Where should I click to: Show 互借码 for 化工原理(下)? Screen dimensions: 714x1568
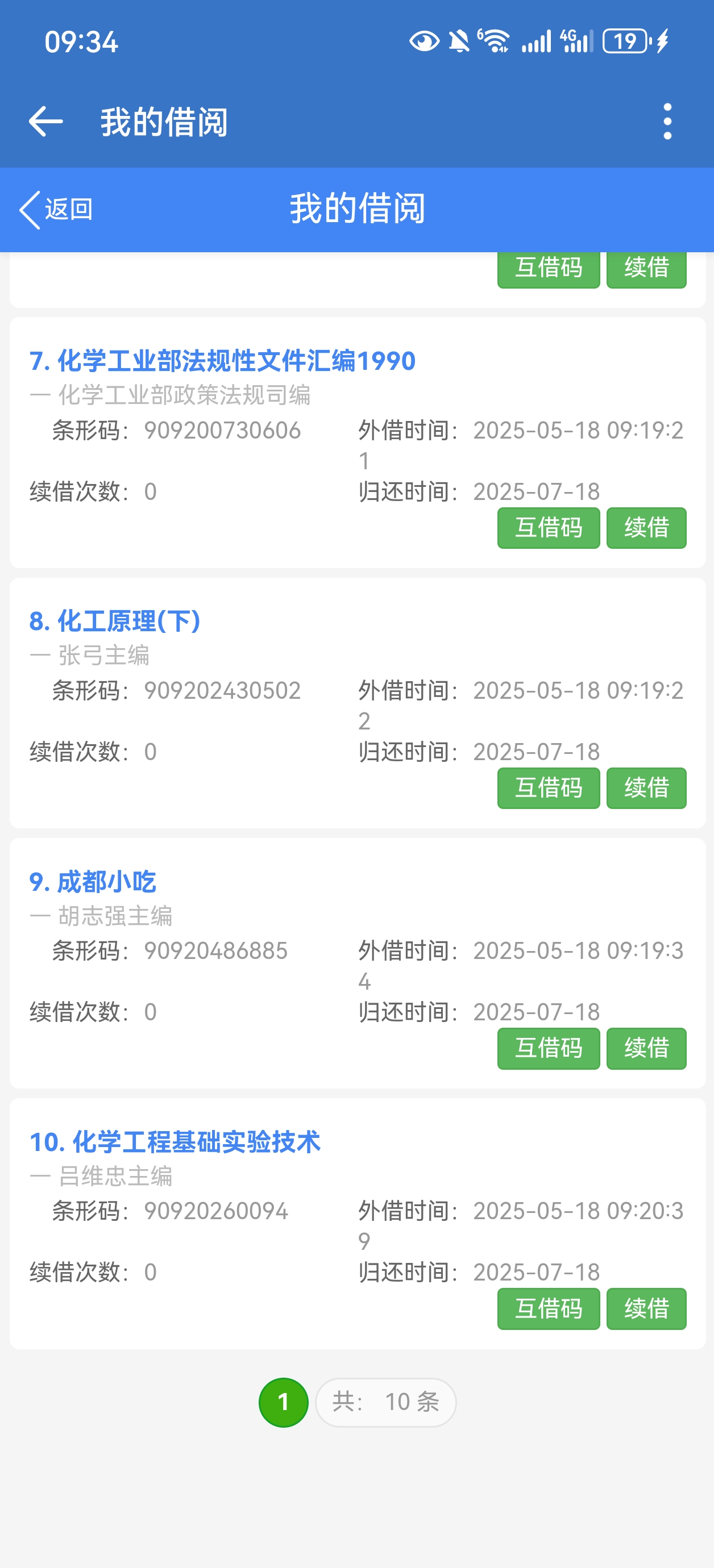549,789
